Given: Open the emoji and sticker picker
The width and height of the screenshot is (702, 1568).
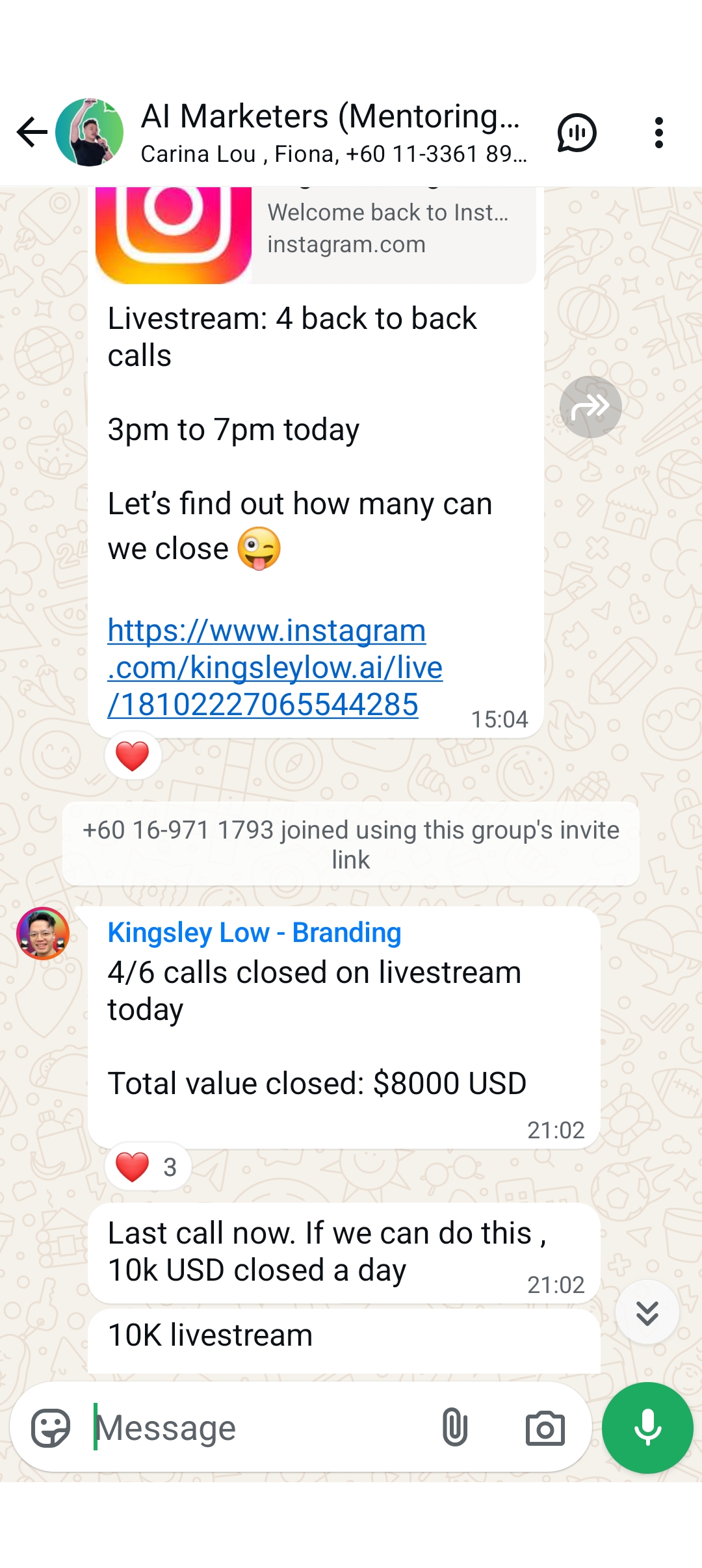Looking at the screenshot, I should 51,1428.
